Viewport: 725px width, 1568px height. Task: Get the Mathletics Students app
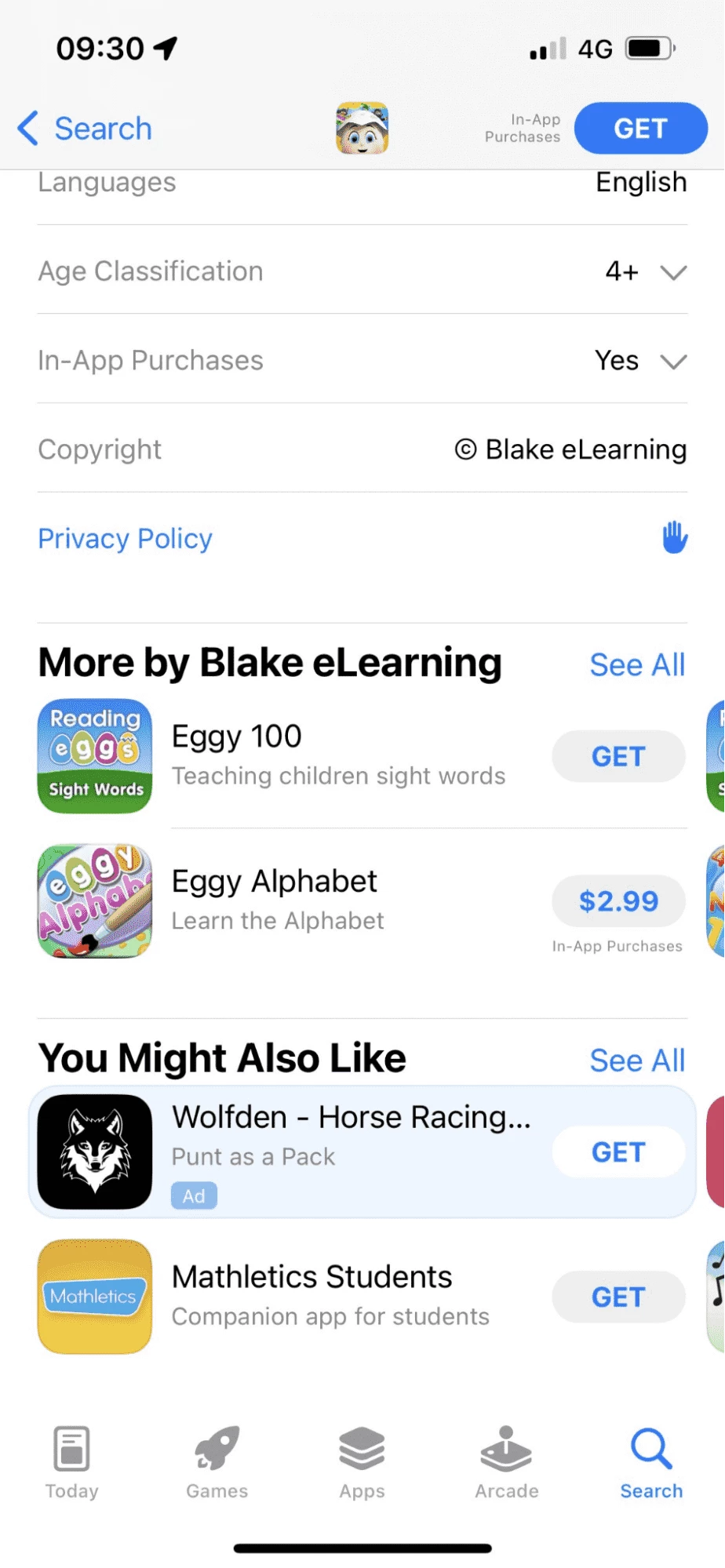(618, 1297)
